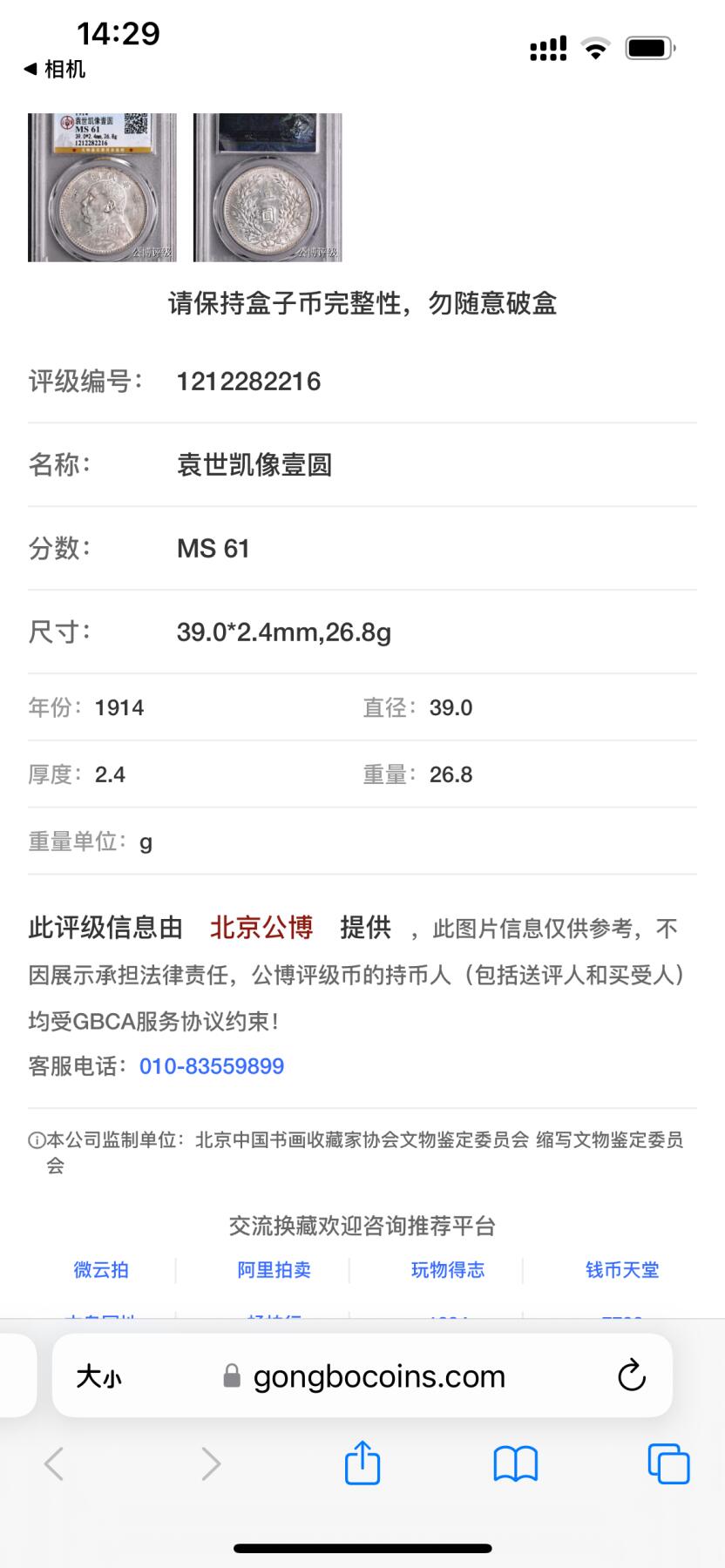Tap the gongbocoins.com address bar
Image resolution: width=725 pixels, height=1568 pixels.
pos(379,1376)
